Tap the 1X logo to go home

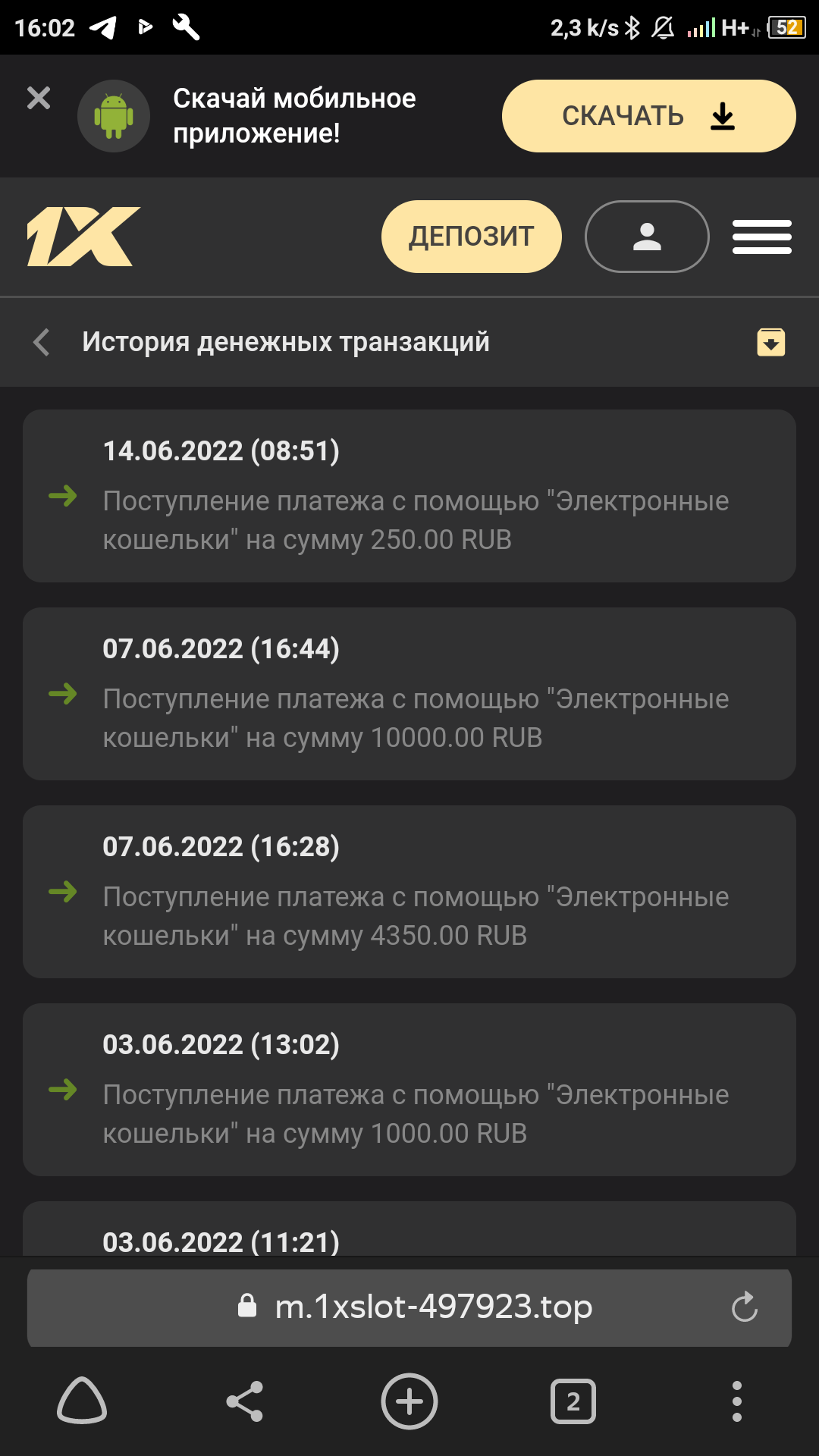point(83,237)
